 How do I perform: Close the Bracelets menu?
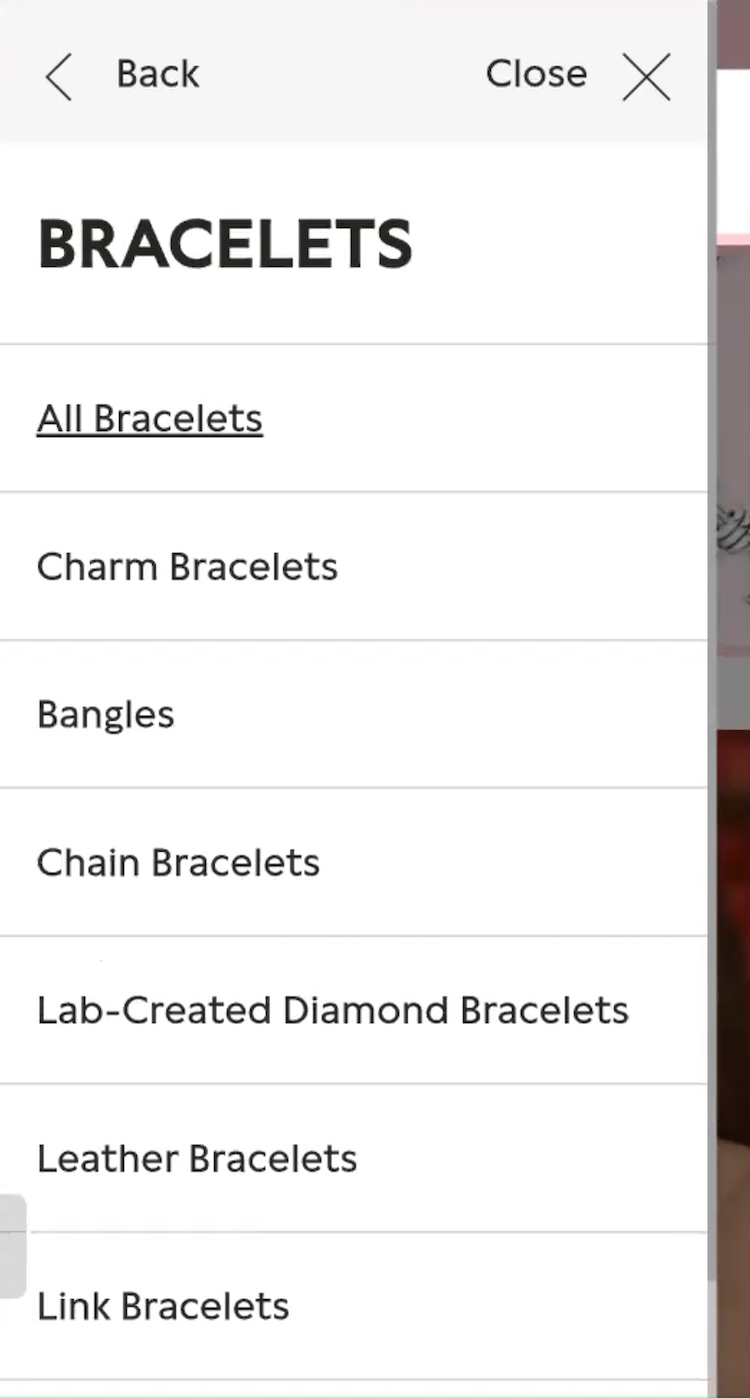coord(578,75)
